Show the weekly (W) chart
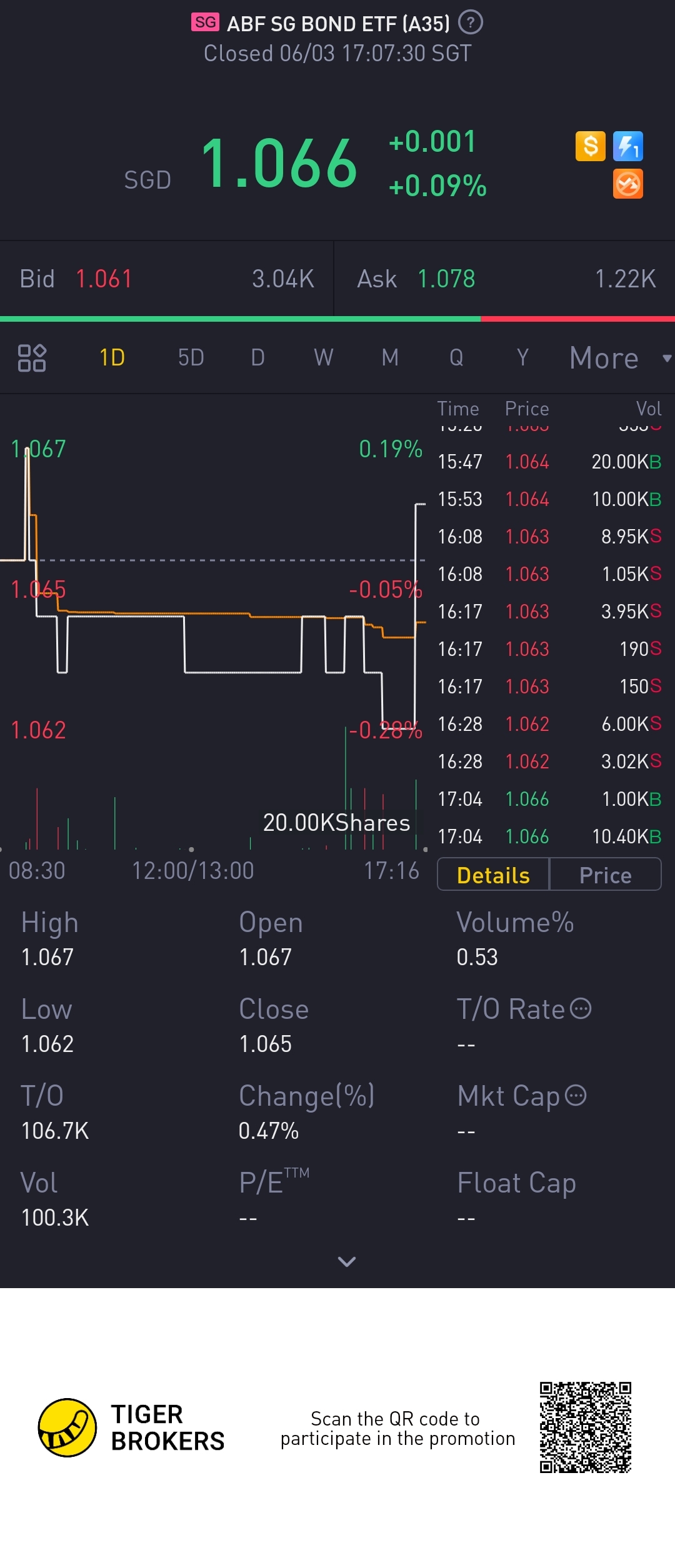Viewport: 675px width, 1568px height. coord(324,358)
